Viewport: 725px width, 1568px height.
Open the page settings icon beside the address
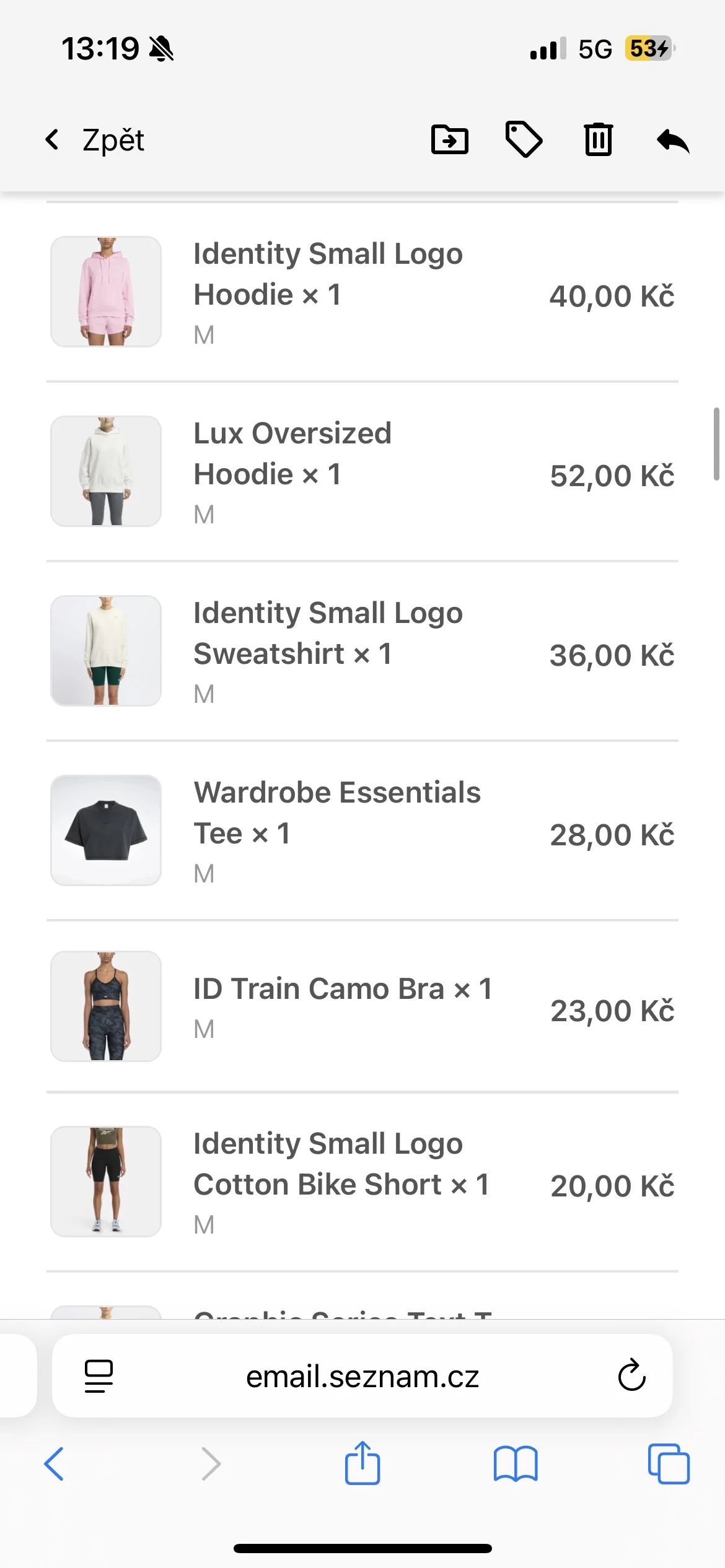[99, 1377]
